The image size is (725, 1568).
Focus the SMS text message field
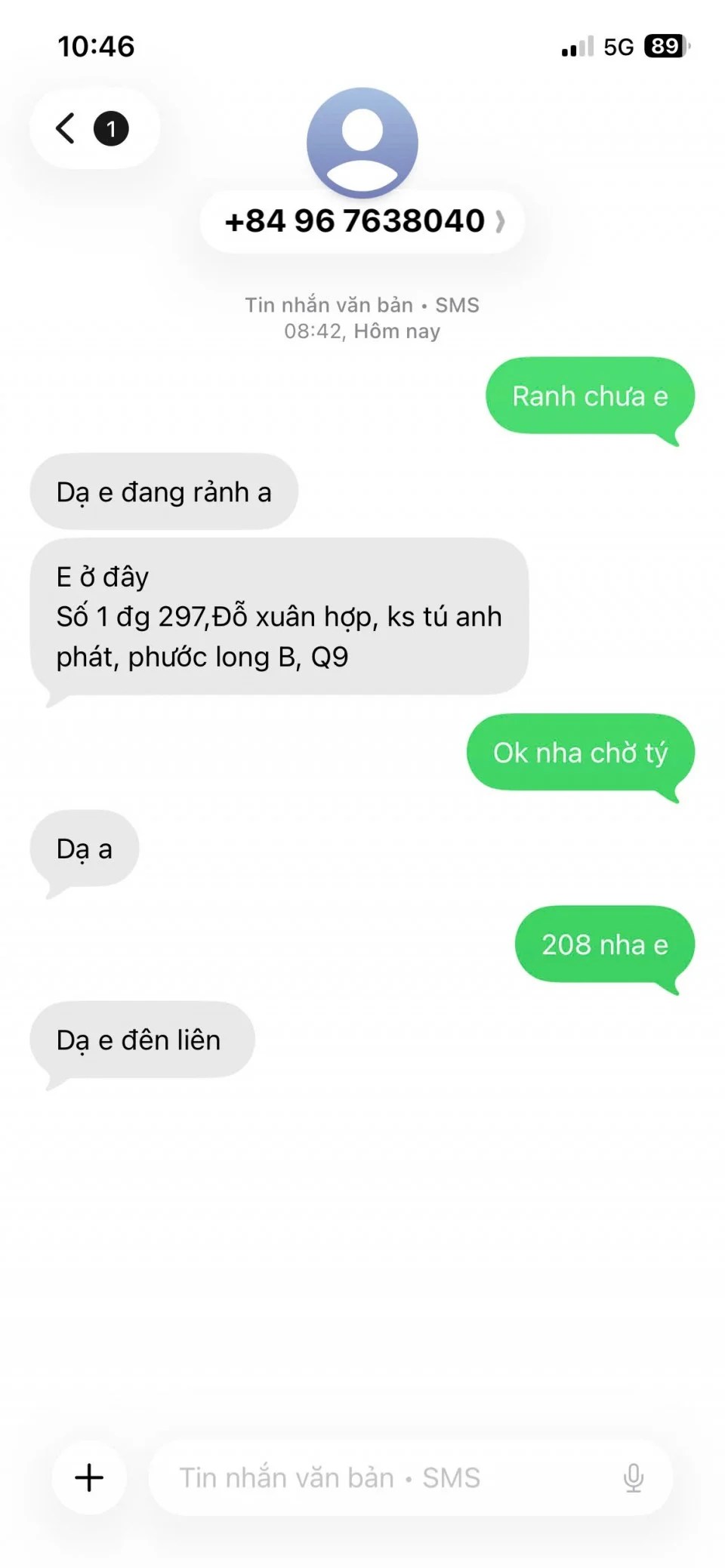pos(378,1477)
